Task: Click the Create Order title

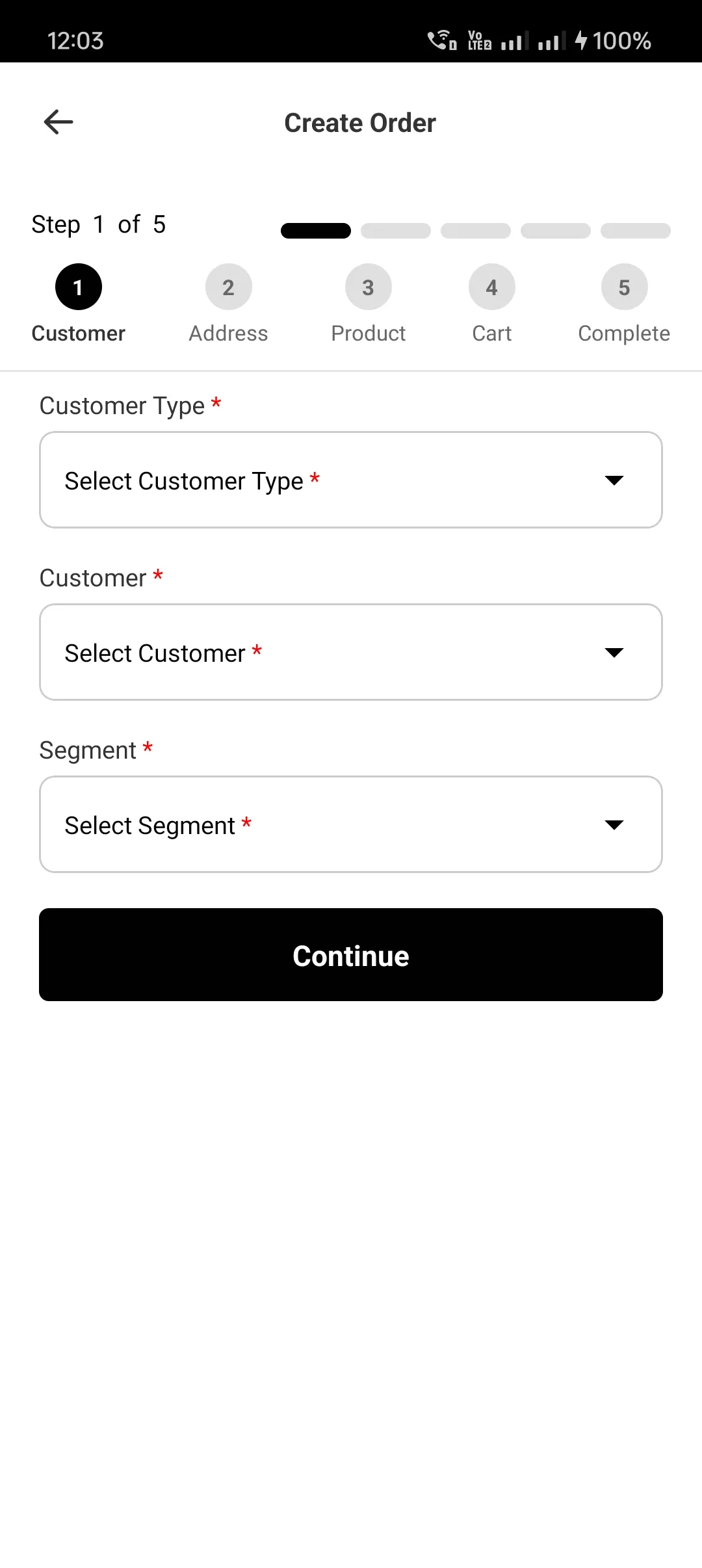Action: [360, 122]
